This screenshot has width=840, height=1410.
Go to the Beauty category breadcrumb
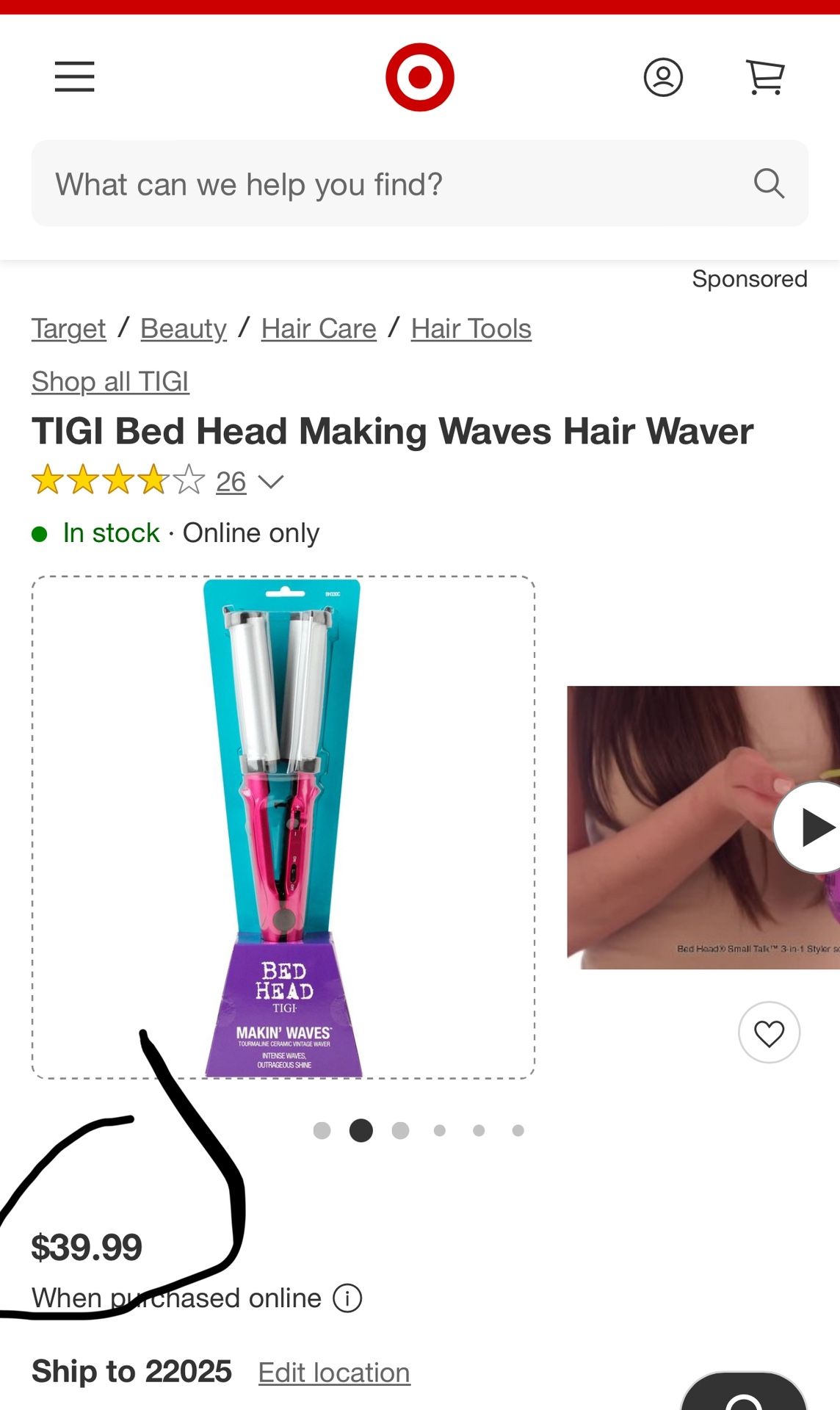184,329
